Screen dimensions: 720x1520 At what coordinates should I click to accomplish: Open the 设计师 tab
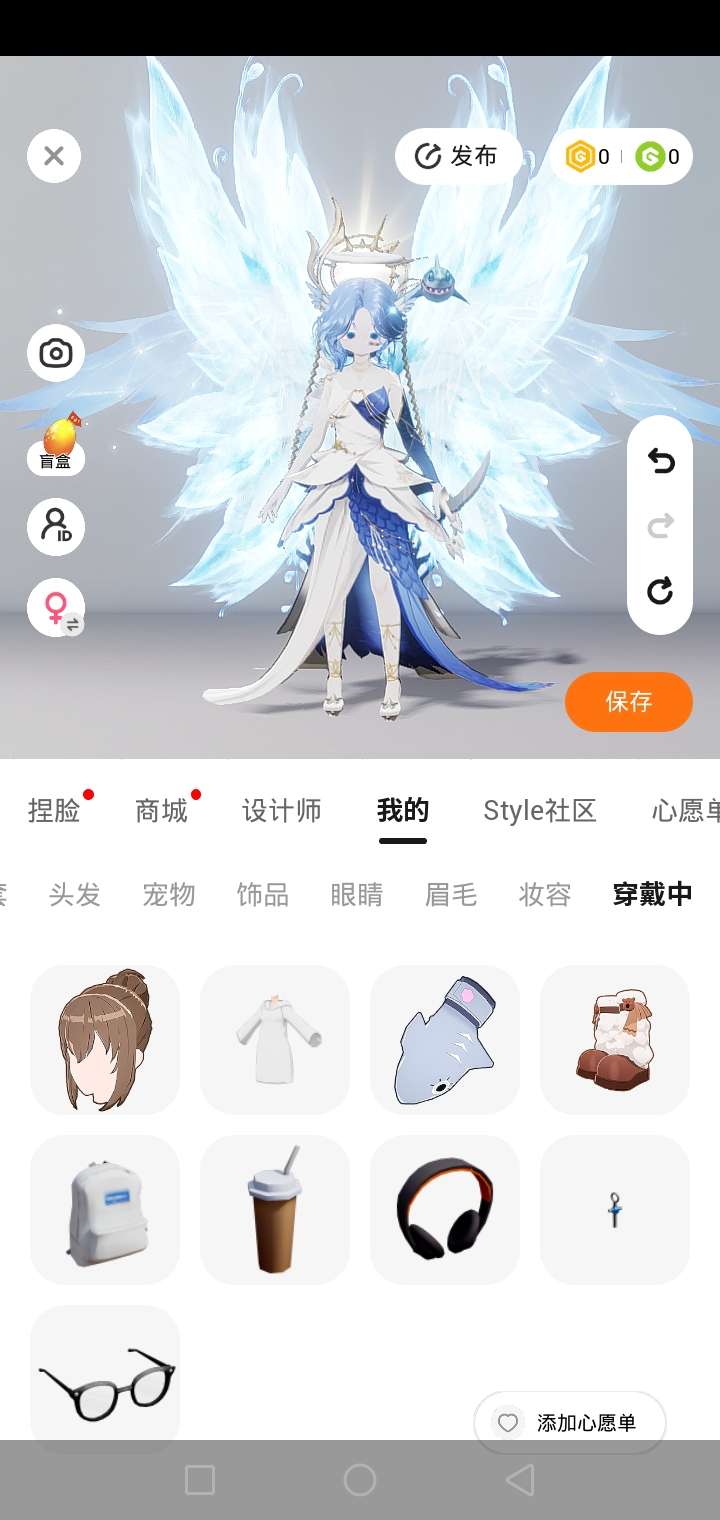(x=282, y=811)
